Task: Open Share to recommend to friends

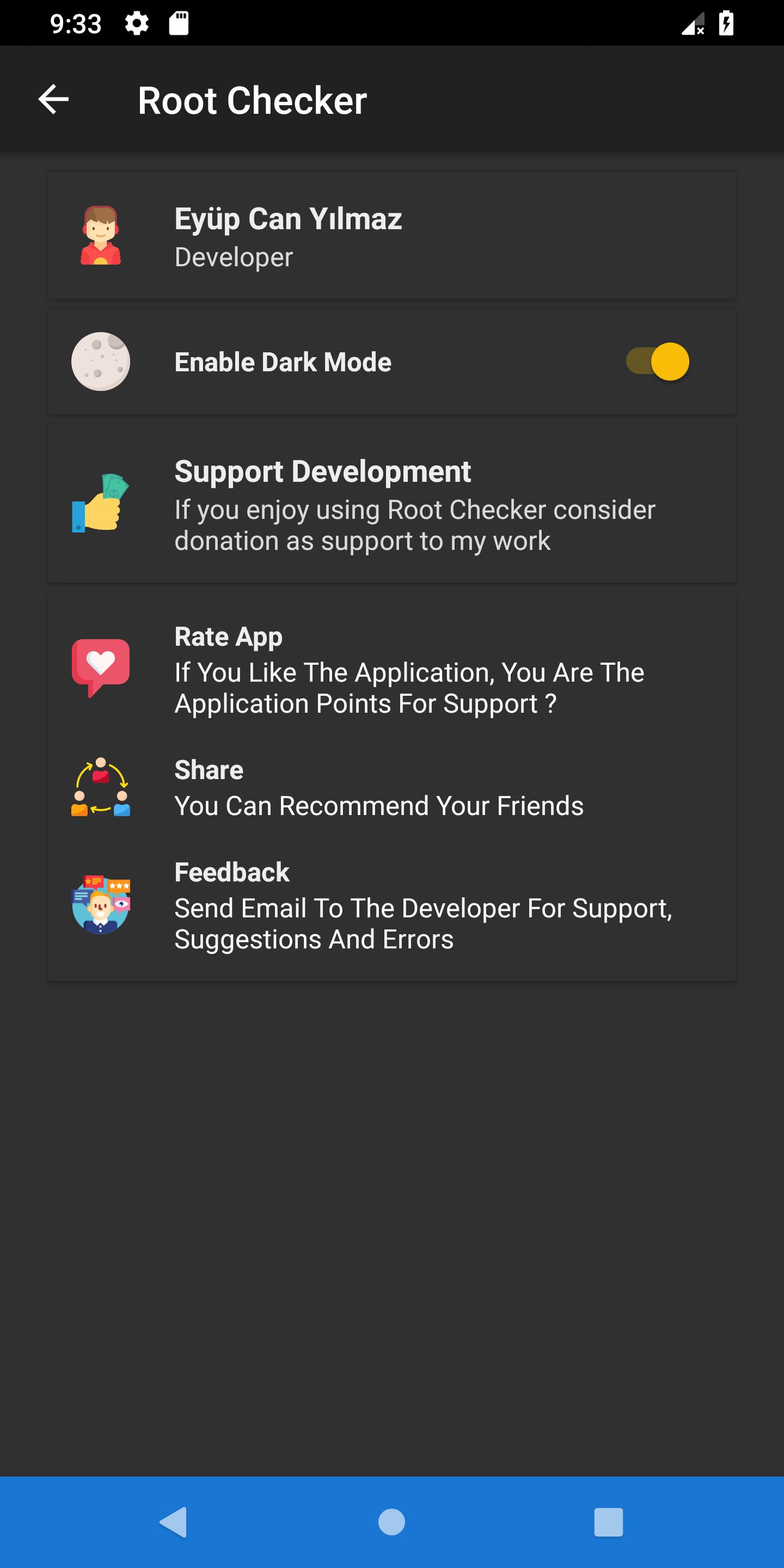Action: pyautogui.click(x=392, y=788)
